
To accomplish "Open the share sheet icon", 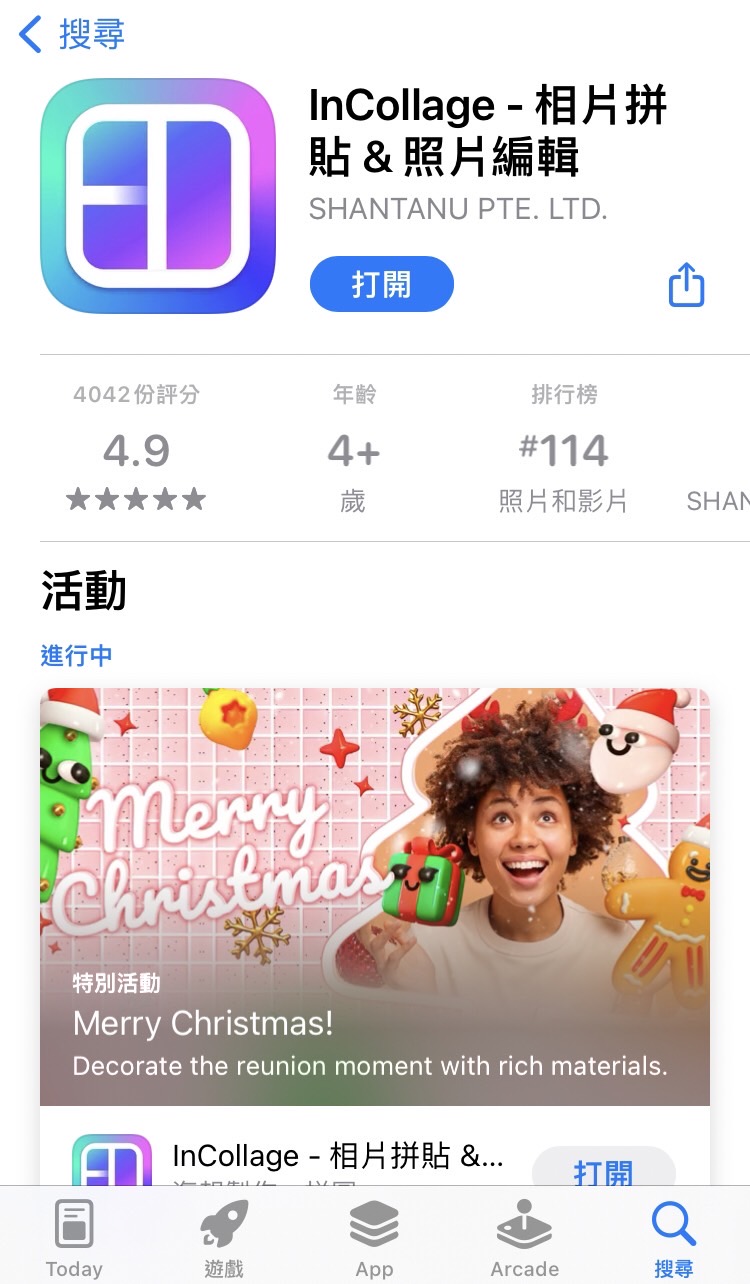I will pos(686,284).
